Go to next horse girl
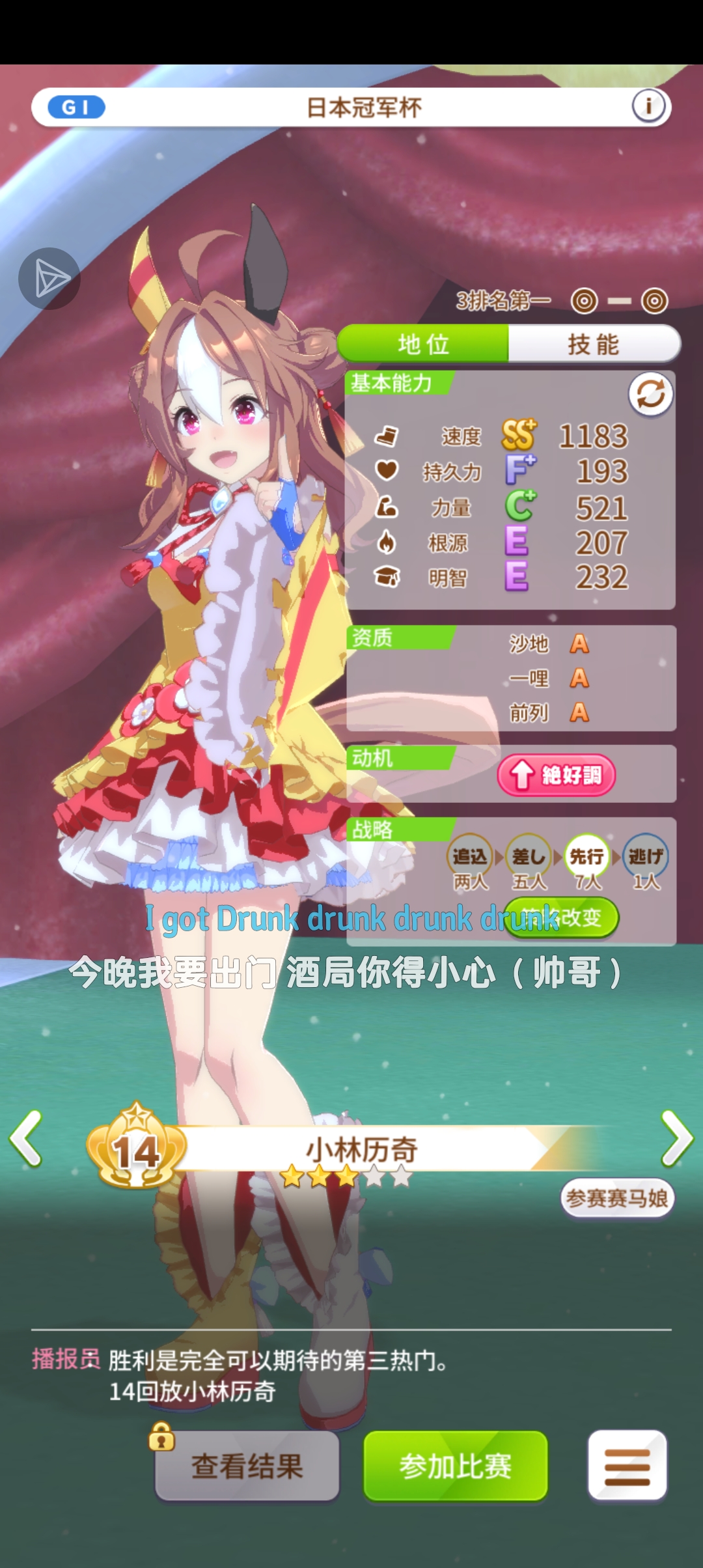Image resolution: width=703 pixels, height=1568 pixels. tap(676, 1138)
